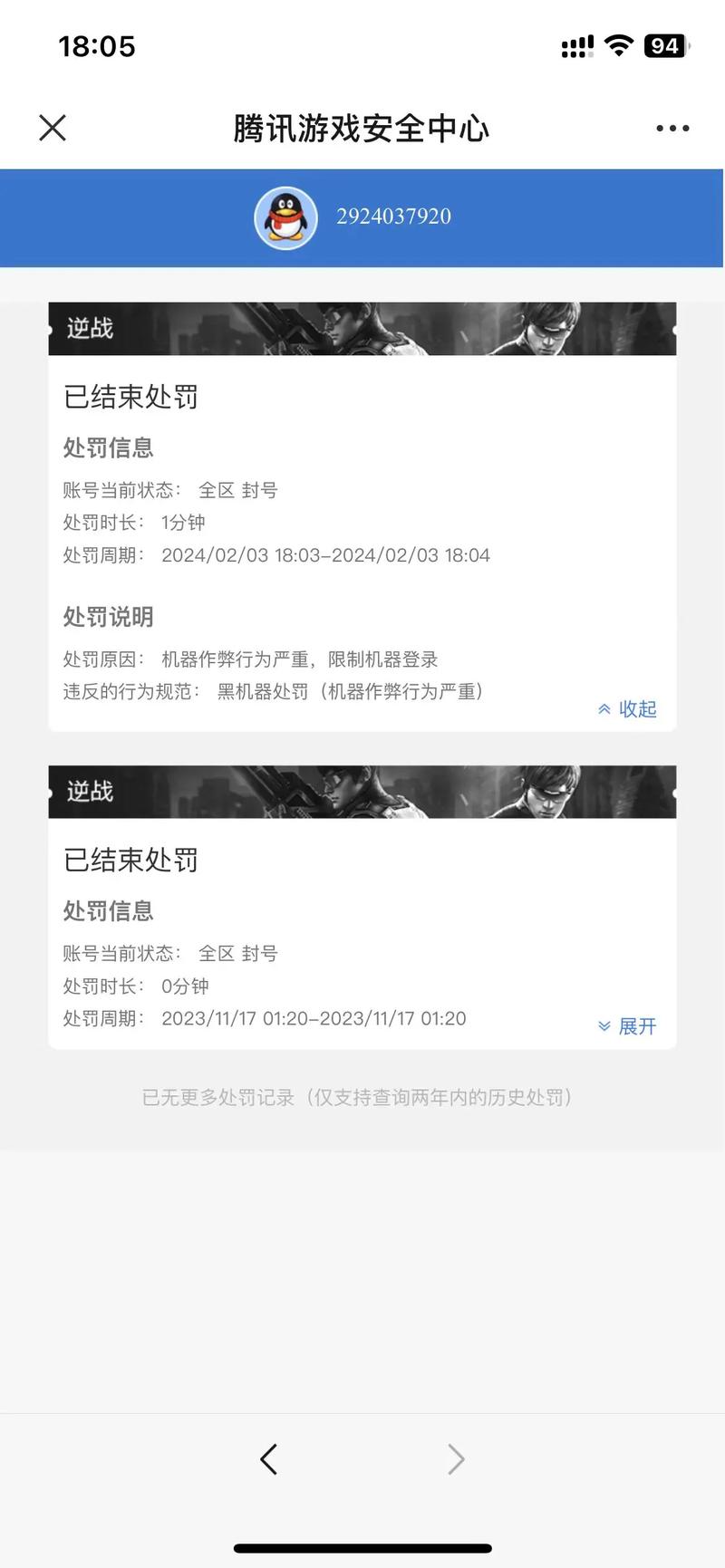Tap the Wi-Fi icon in status bar
This screenshot has width=725, height=1568.
618,44
